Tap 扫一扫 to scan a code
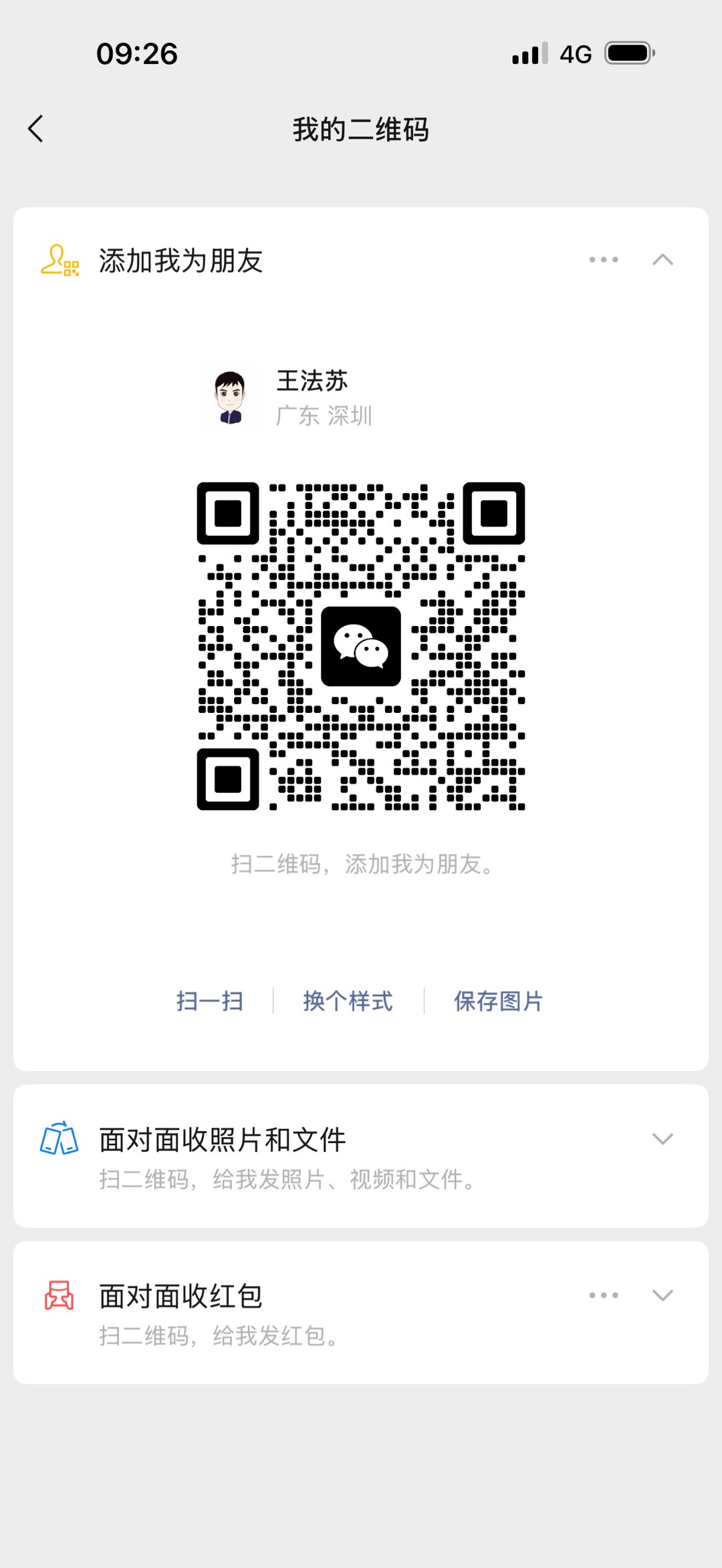The height and width of the screenshot is (1568, 722). point(210,1001)
